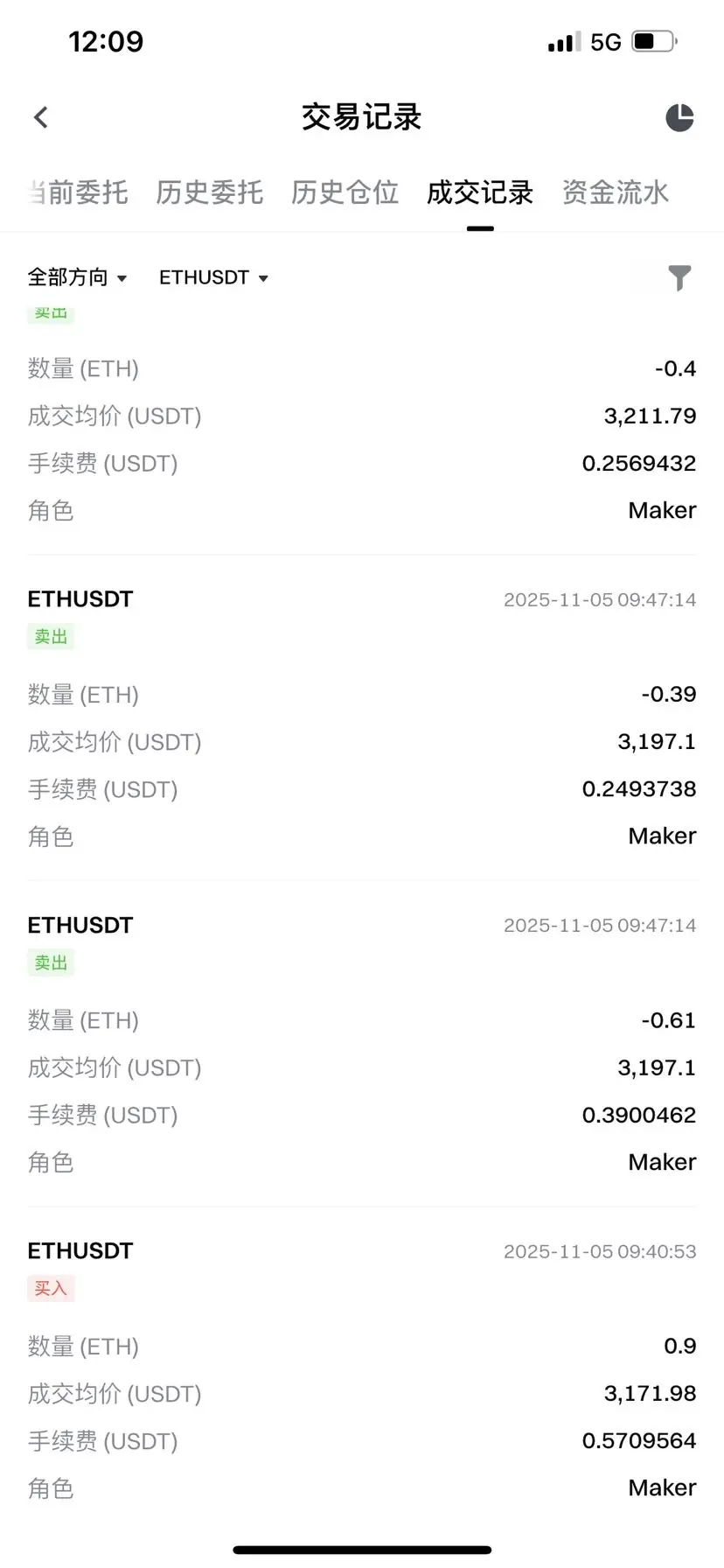The height and width of the screenshot is (1568, 724).
Task: Go back from 交易记录 page
Action: point(40,117)
